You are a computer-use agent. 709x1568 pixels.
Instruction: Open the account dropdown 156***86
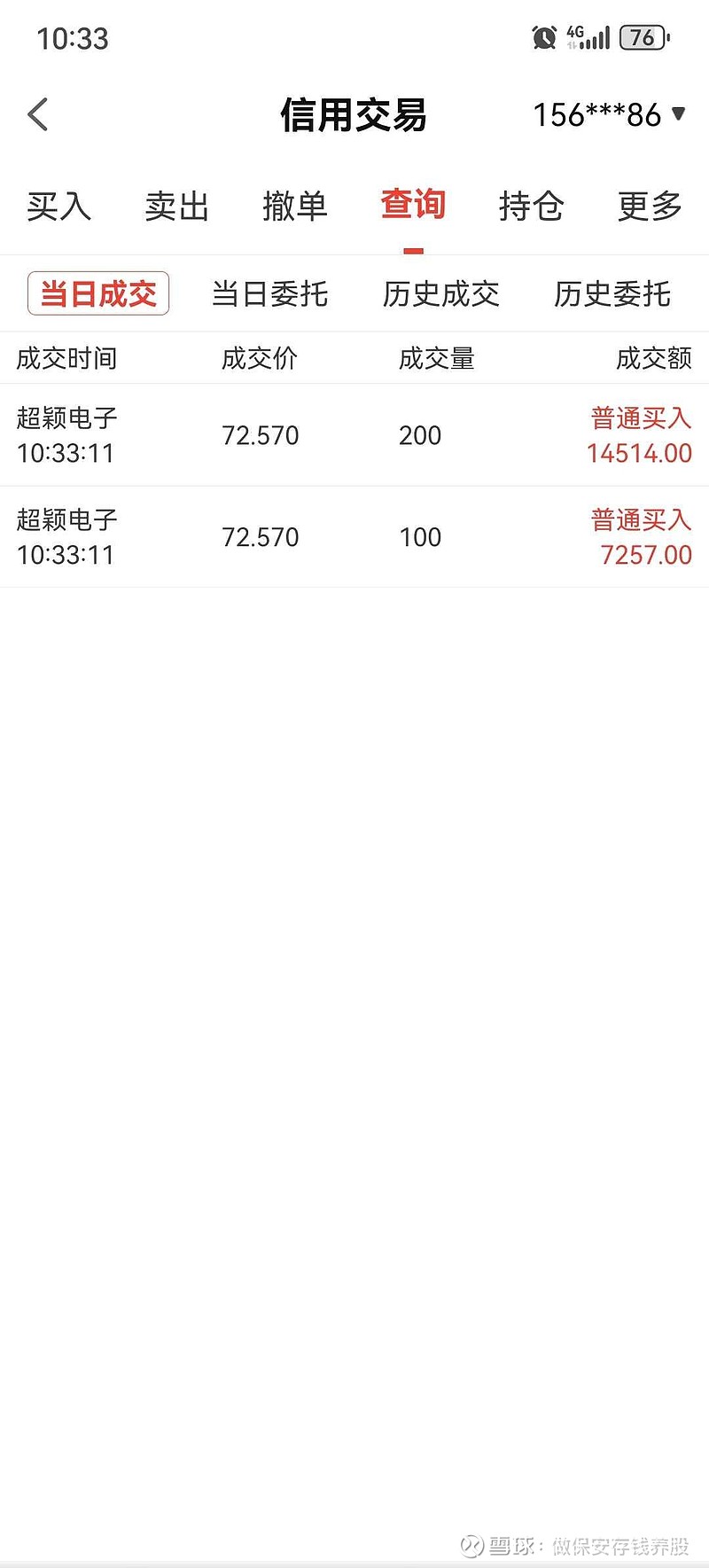click(x=609, y=115)
